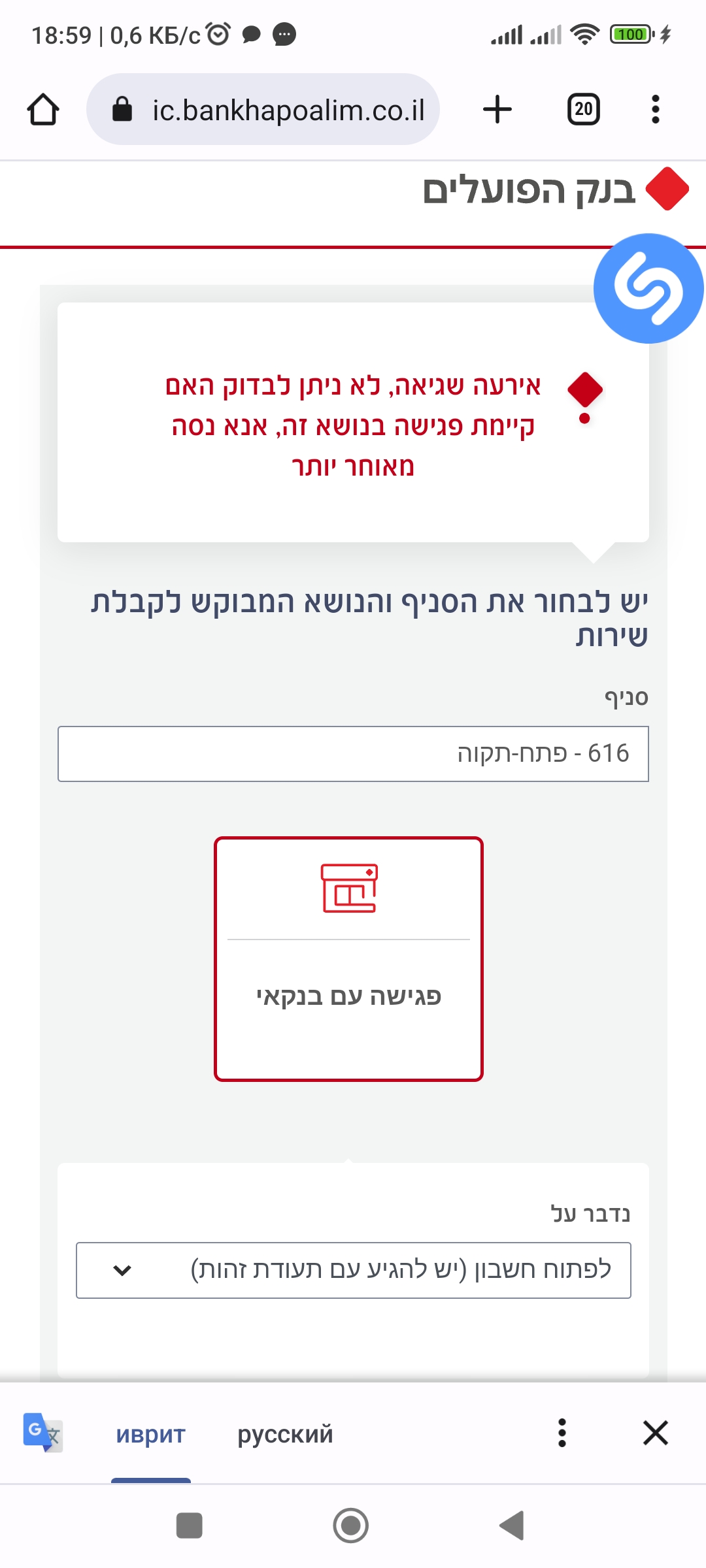The image size is (706, 1568).
Task: Select the פגישה עם בנקאי card
Action: (x=348, y=958)
